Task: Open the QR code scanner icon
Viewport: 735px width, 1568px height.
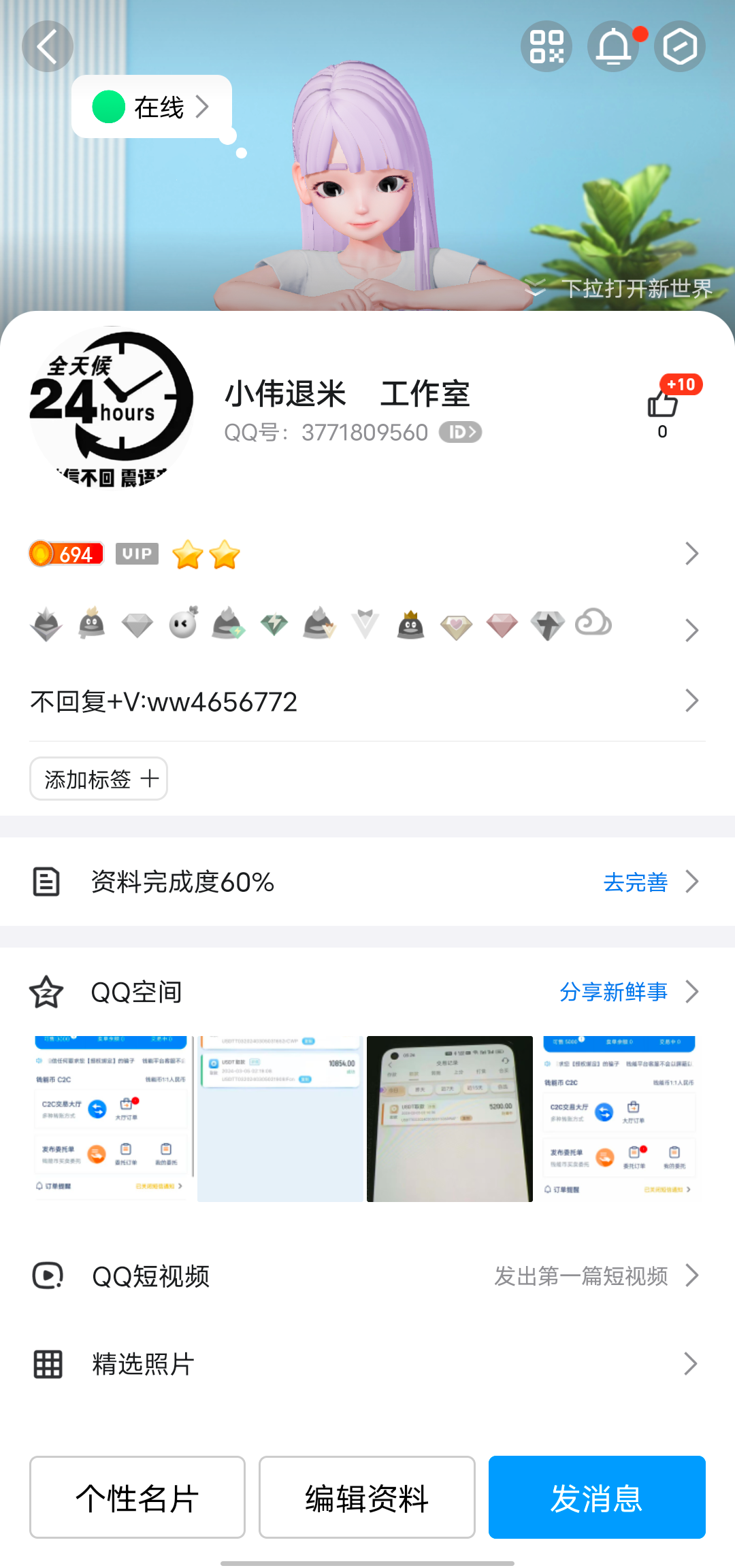Action: point(546,46)
